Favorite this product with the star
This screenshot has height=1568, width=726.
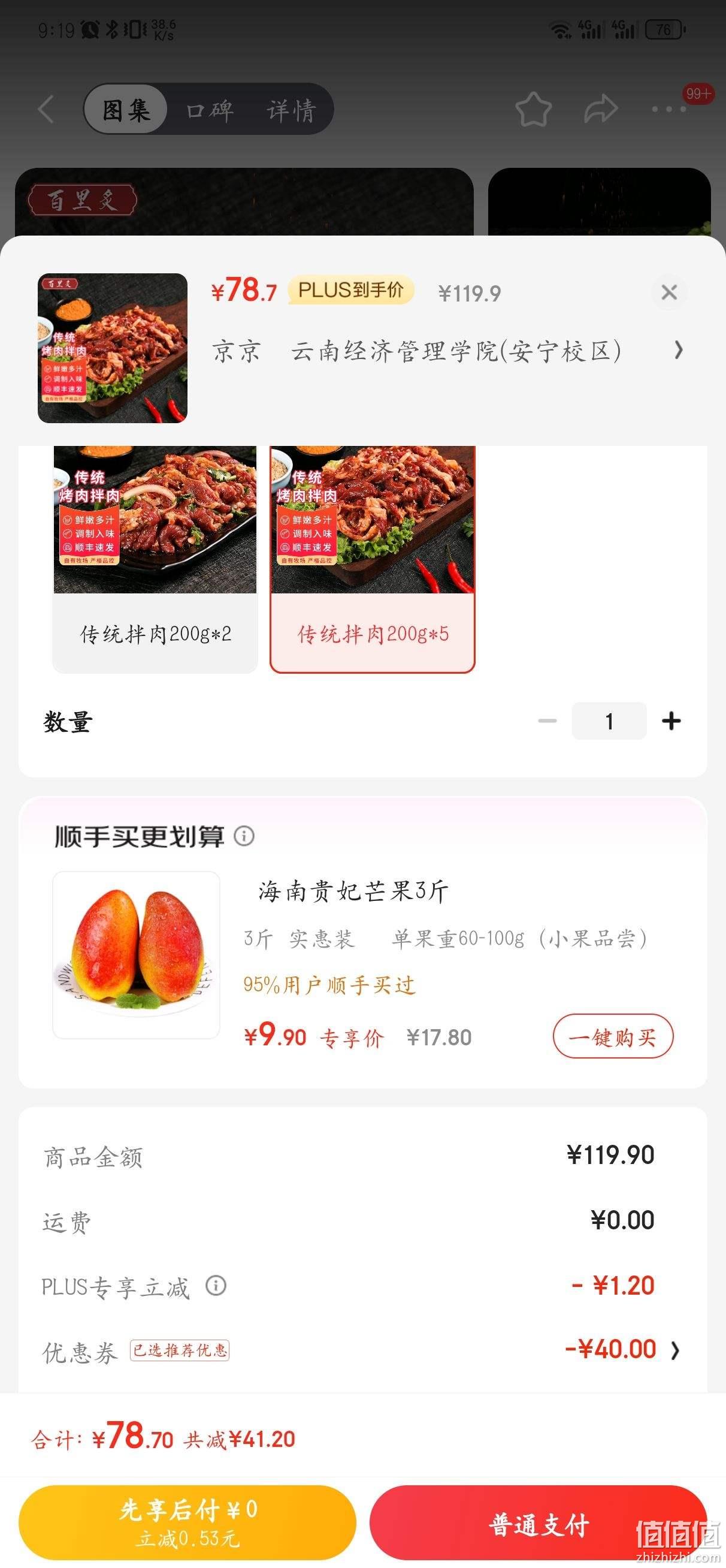coord(533,110)
